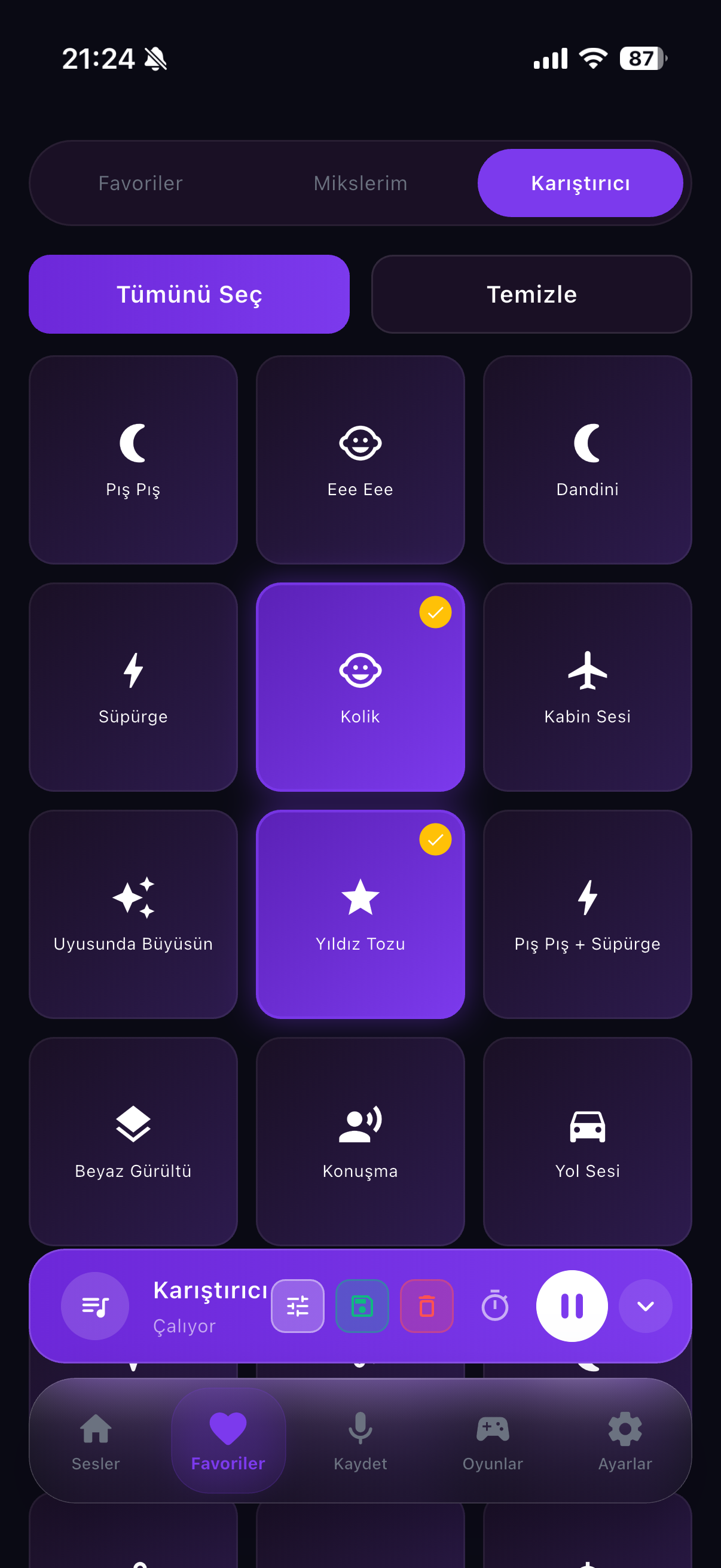Delete the mix with trash icon
The image size is (721, 1568).
coord(426,1305)
